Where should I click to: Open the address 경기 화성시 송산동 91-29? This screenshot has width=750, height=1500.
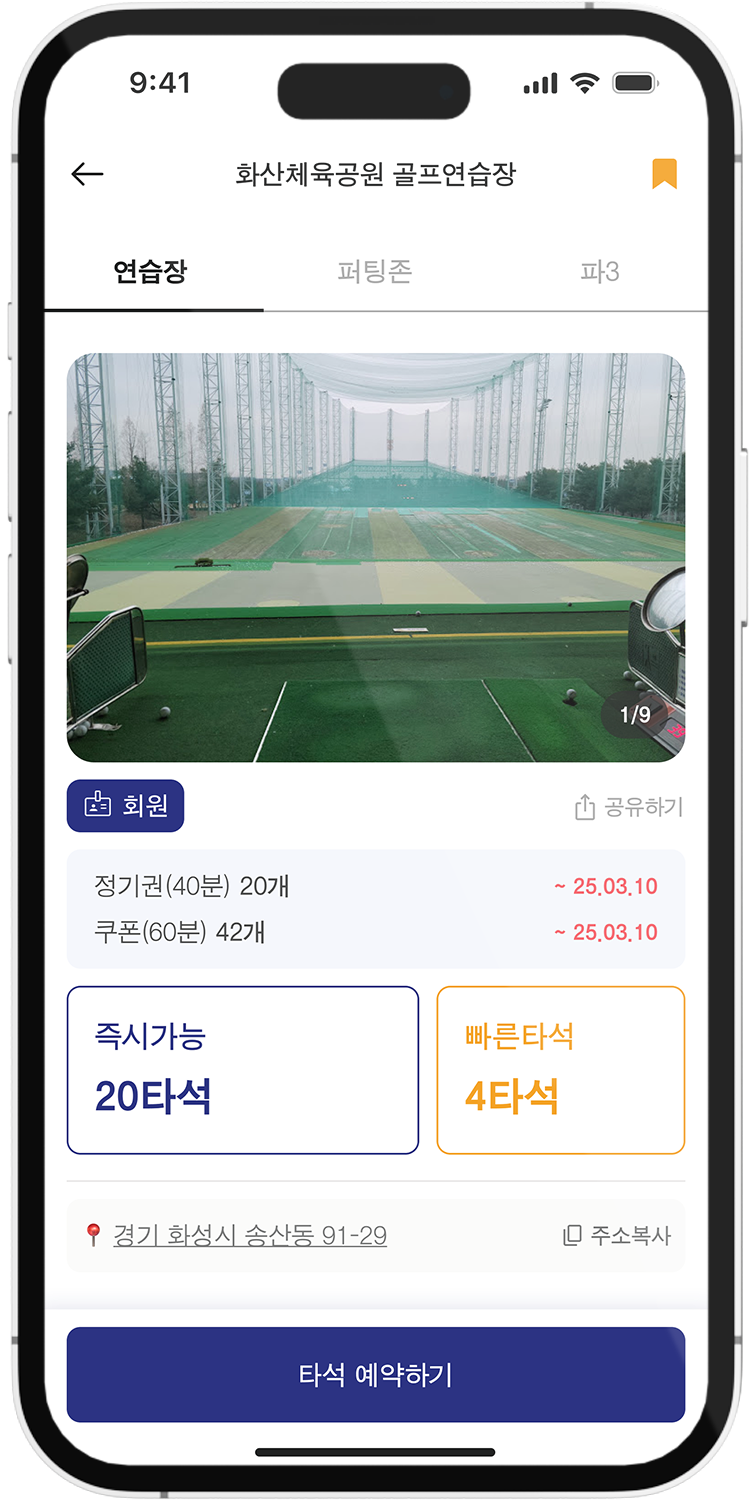pos(249,1236)
